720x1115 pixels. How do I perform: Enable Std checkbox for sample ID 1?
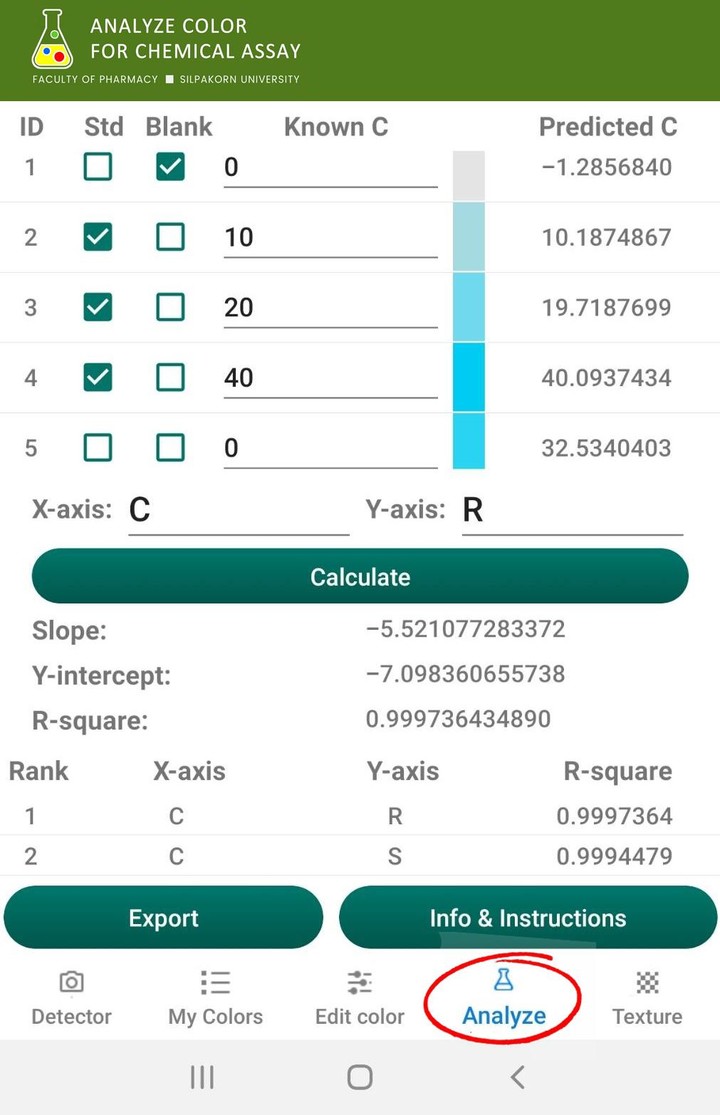click(97, 167)
